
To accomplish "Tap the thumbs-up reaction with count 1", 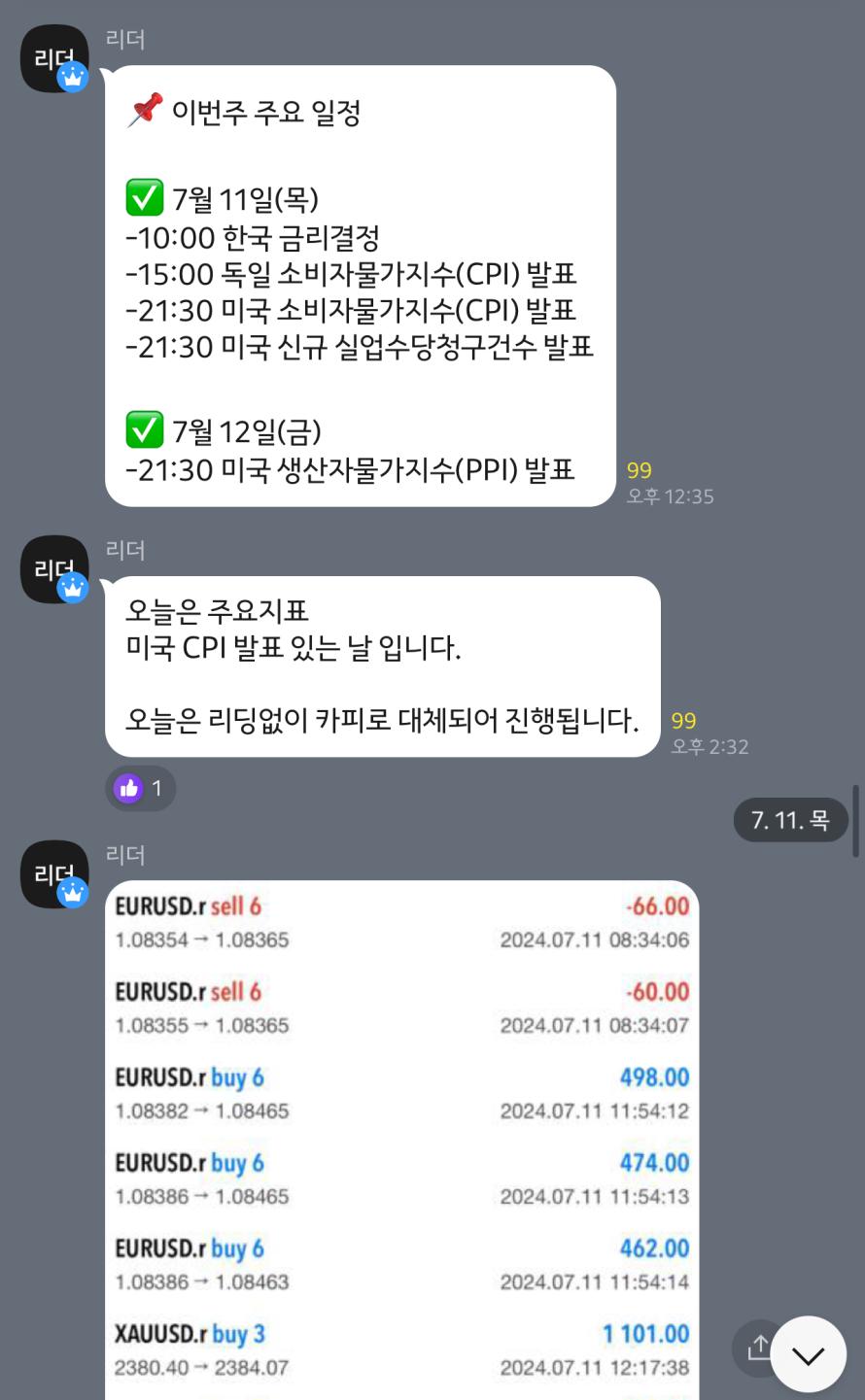I will 140,788.
